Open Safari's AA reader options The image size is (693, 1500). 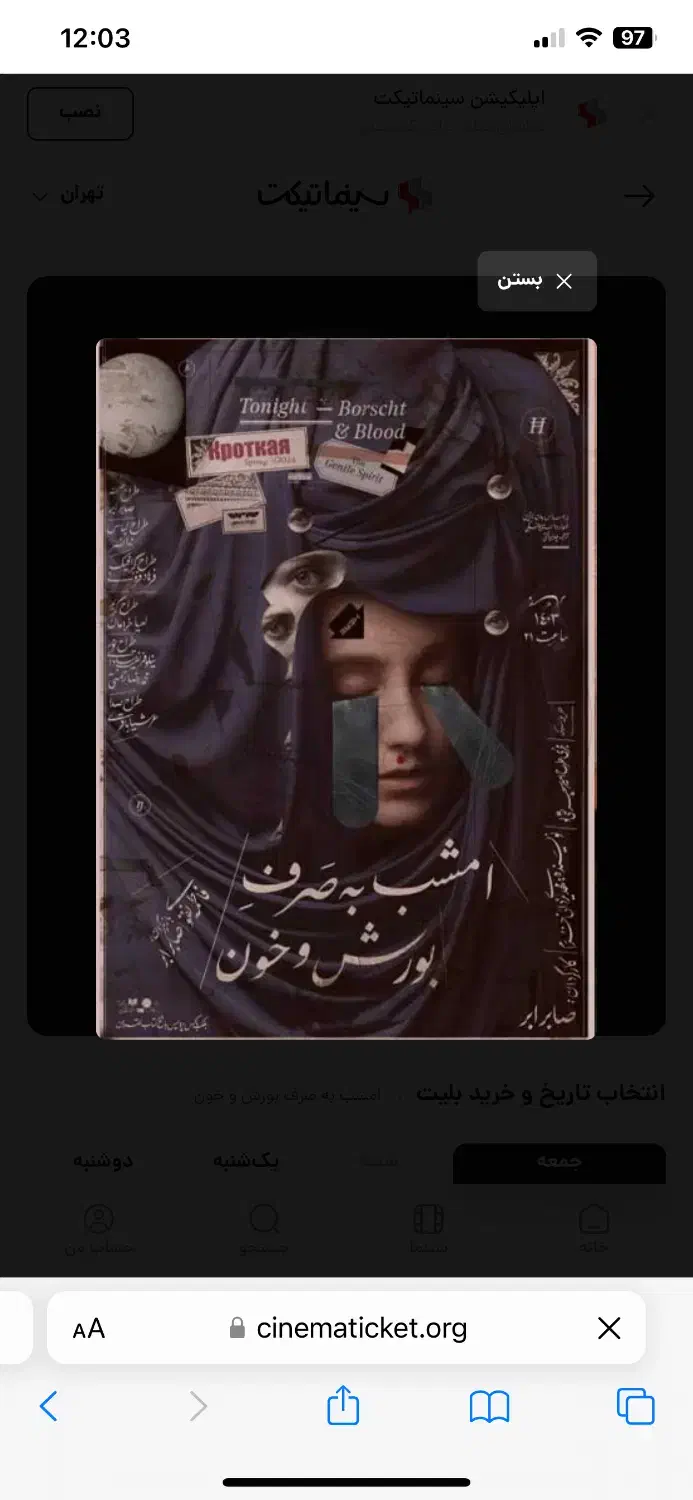tap(89, 1328)
